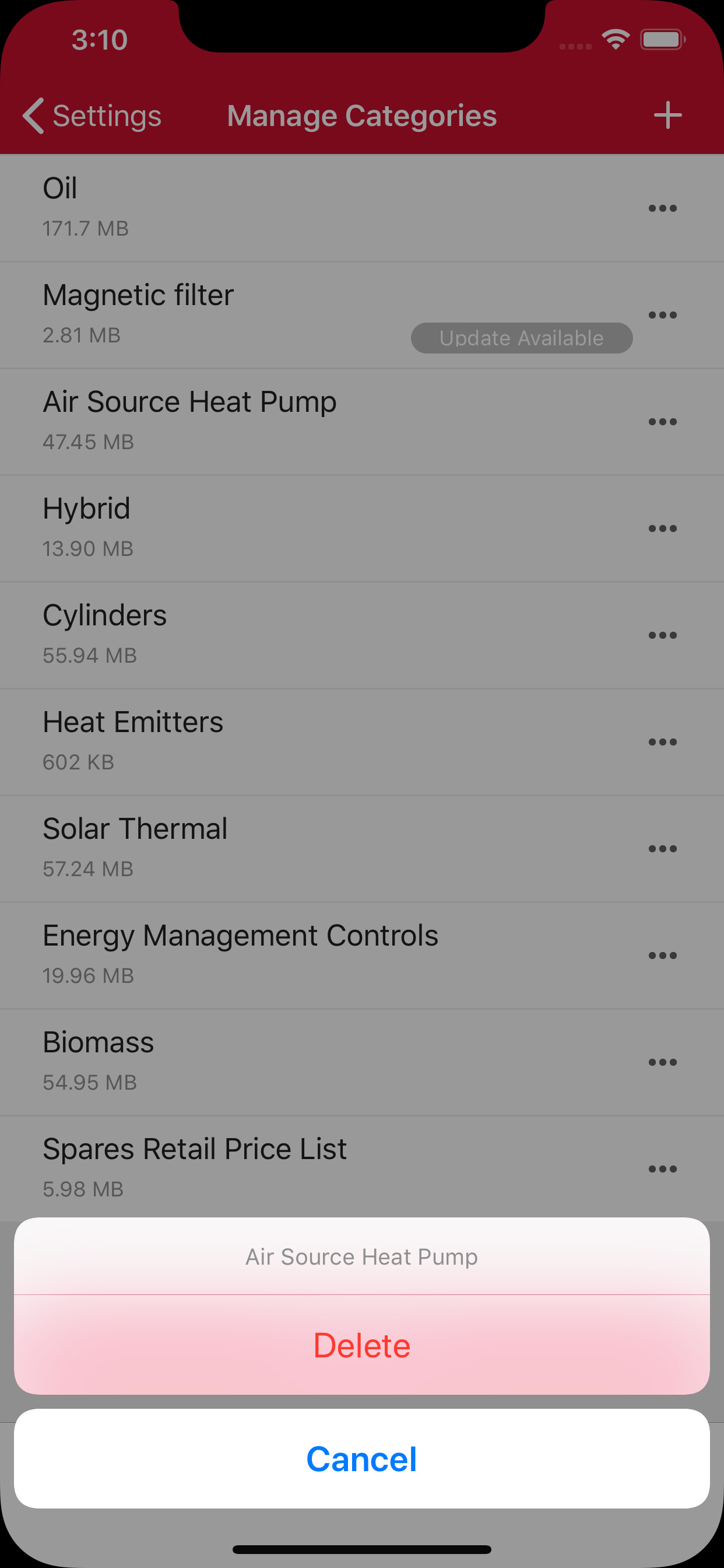Screen dimensions: 724x1568
Task: Cancel the delete action sheet
Action: (362, 1459)
